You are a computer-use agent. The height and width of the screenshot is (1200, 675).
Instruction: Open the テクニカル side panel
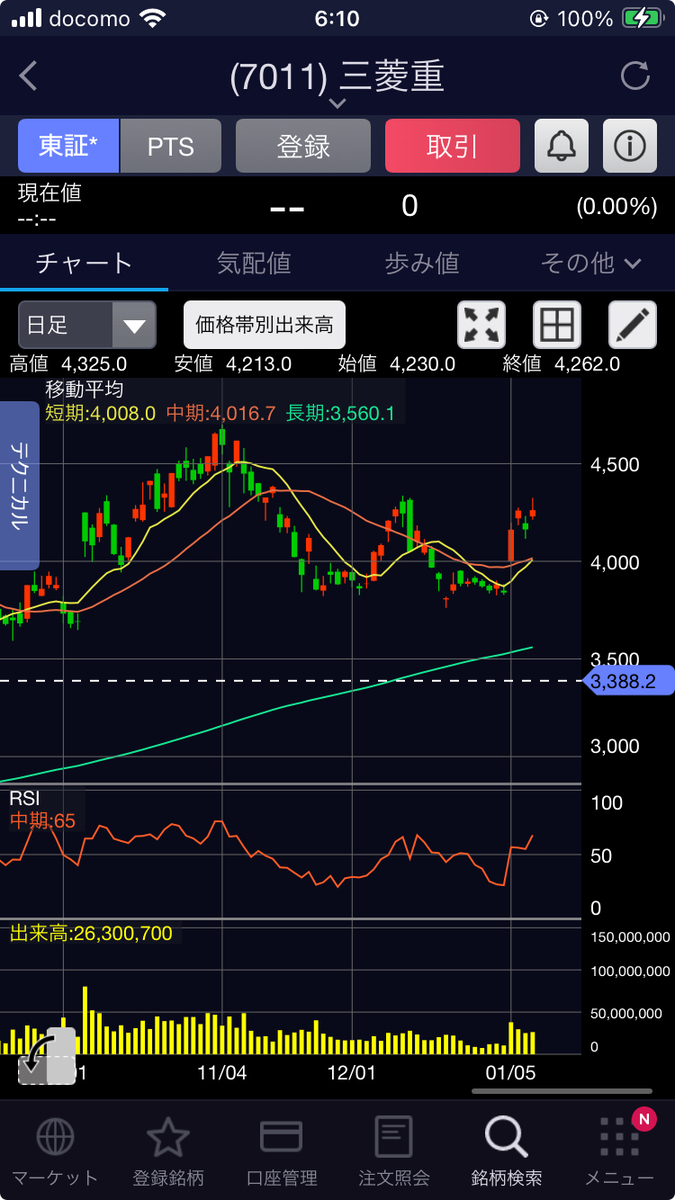(19, 485)
